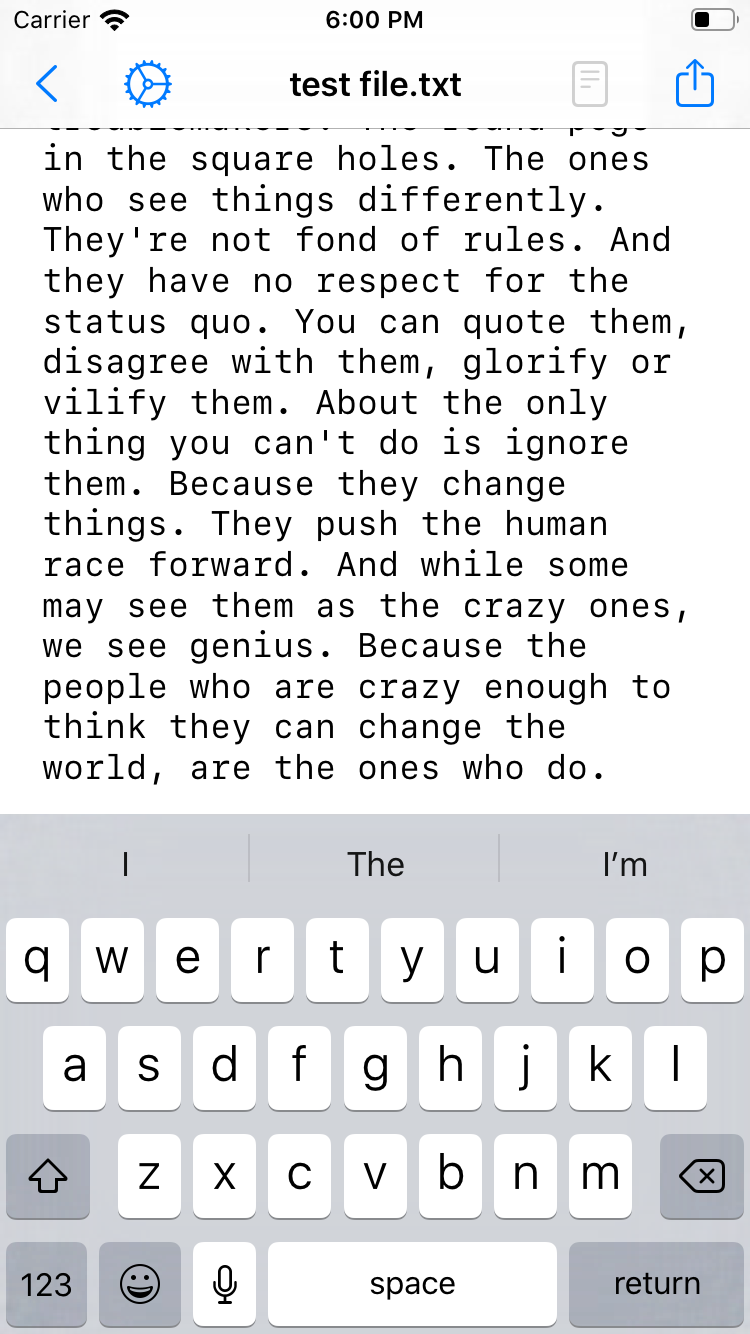Viewport: 750px width, 1334px height.
Task: Open the emoji keyboard
Action: pyautogui.click(x=140, y=1284)
